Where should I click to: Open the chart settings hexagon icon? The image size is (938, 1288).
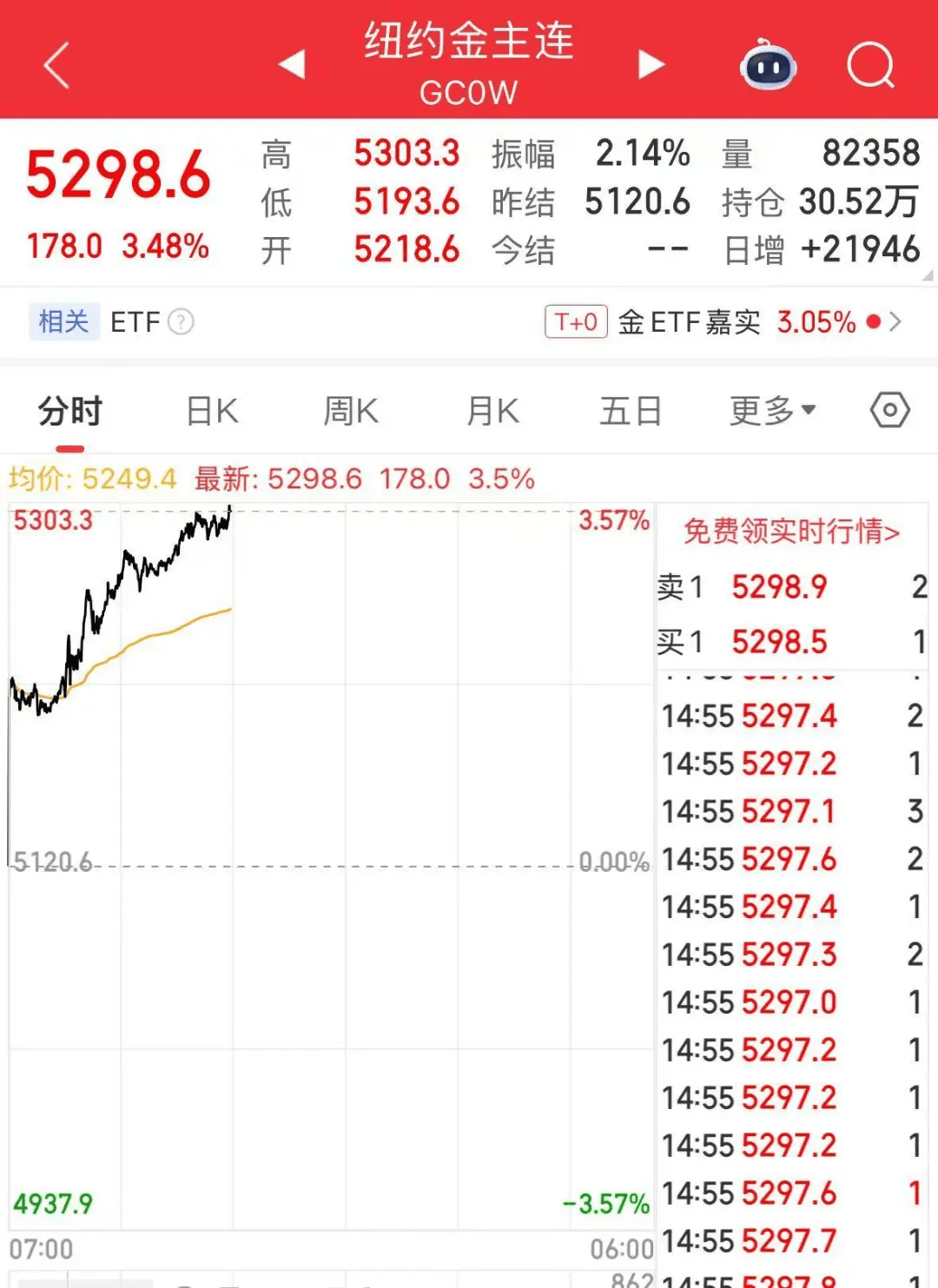(890, 410)
